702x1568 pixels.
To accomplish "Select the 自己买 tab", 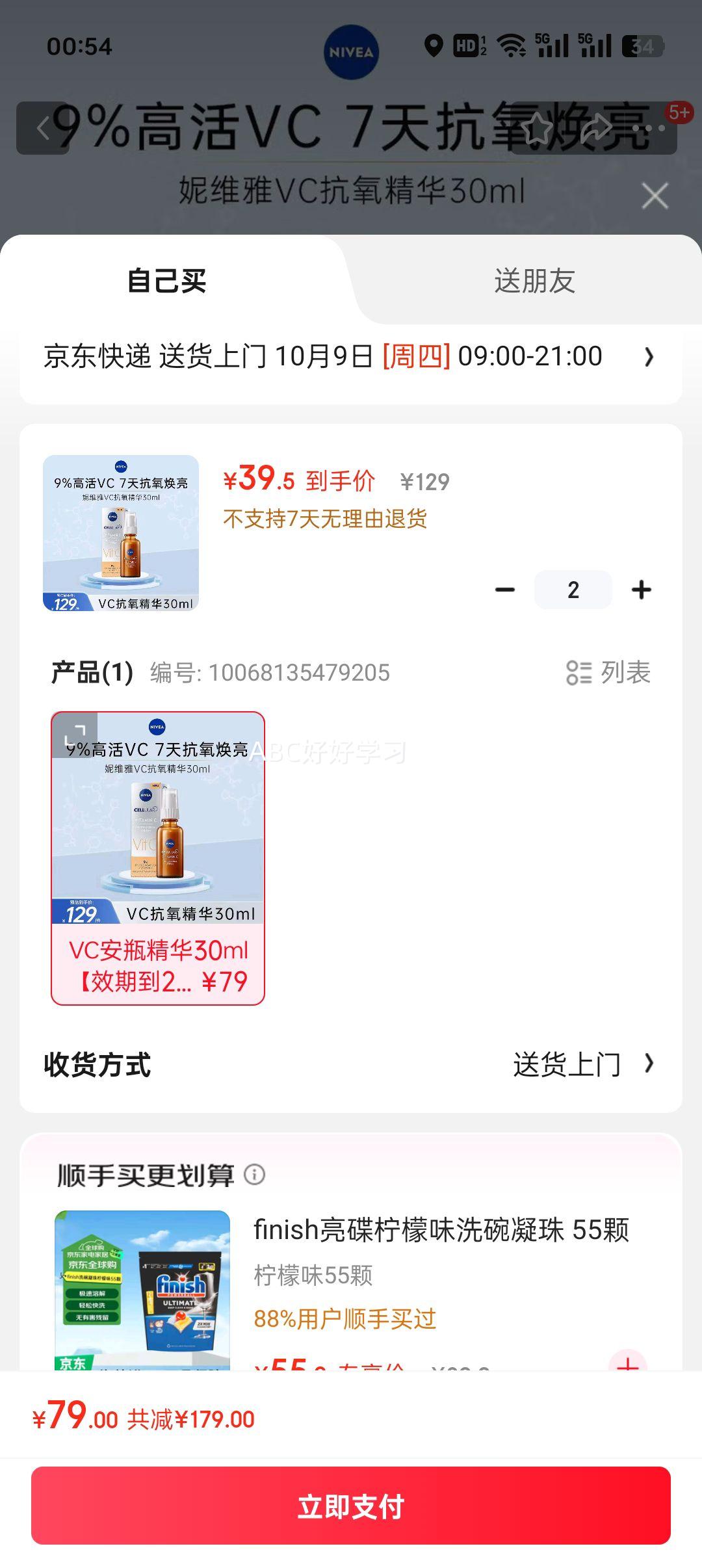I will pyautogui.click(x=166, y=281).
